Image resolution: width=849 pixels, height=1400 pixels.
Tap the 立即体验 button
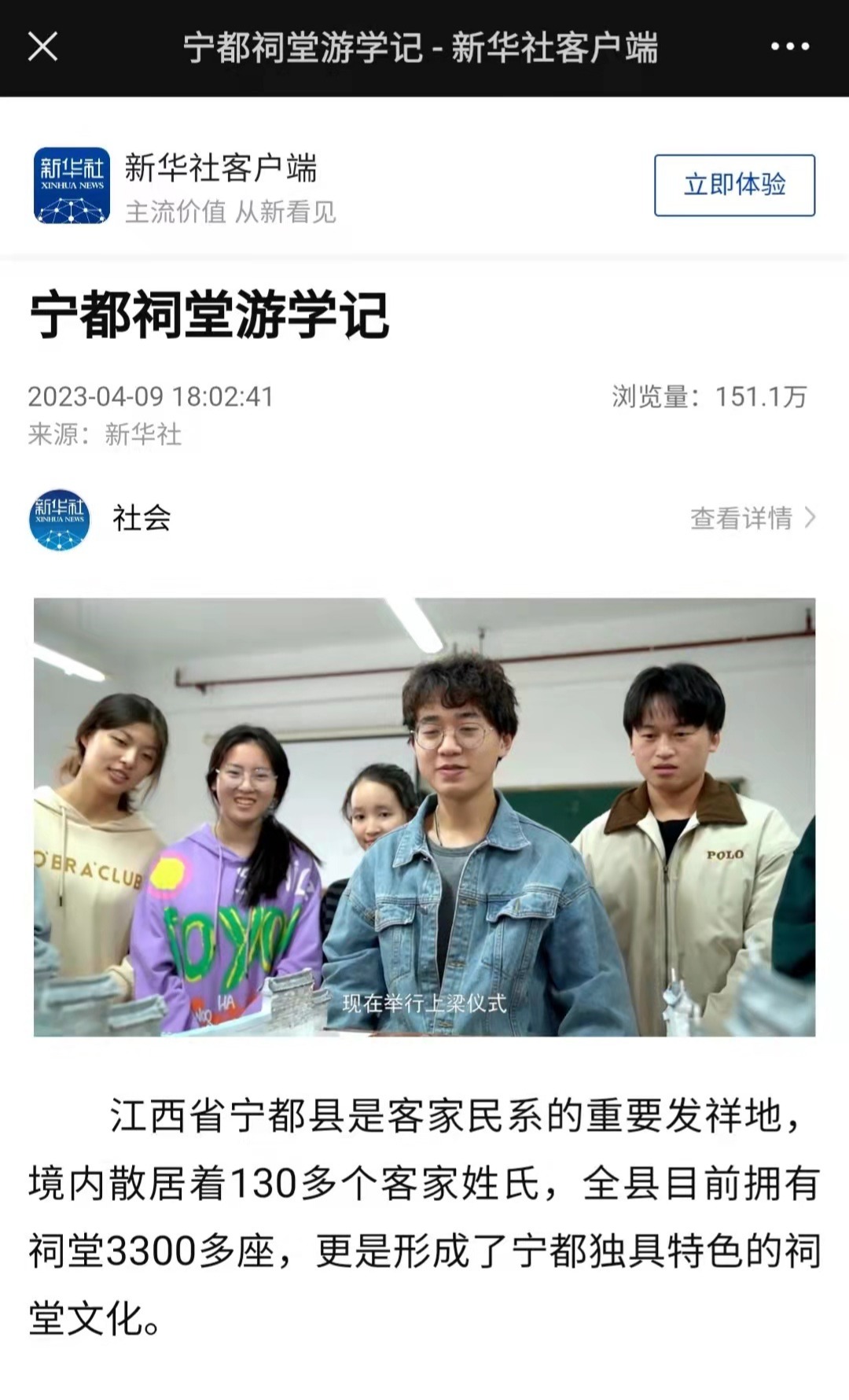[734, 186]
